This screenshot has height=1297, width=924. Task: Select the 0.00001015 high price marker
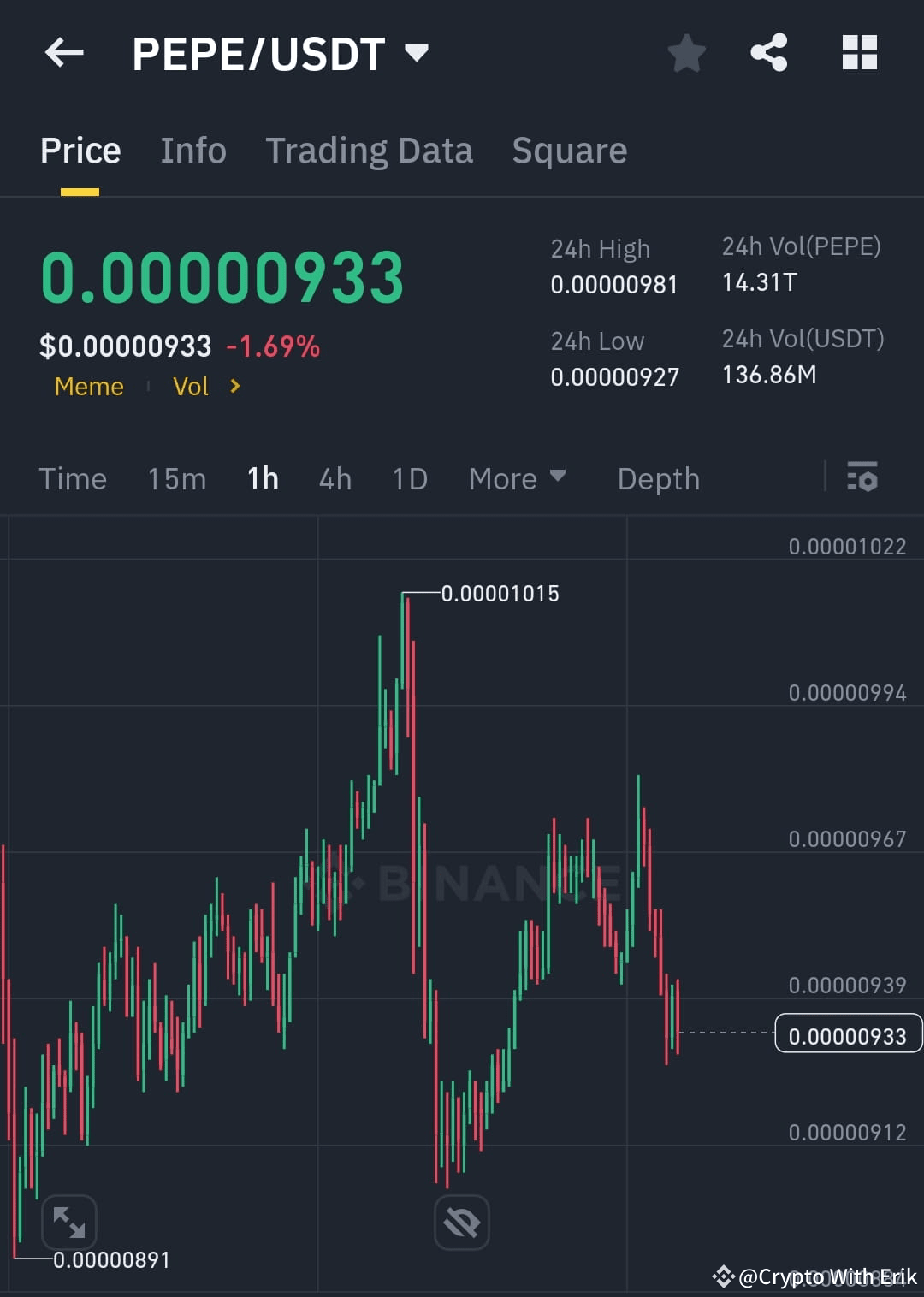coord(500,594)
